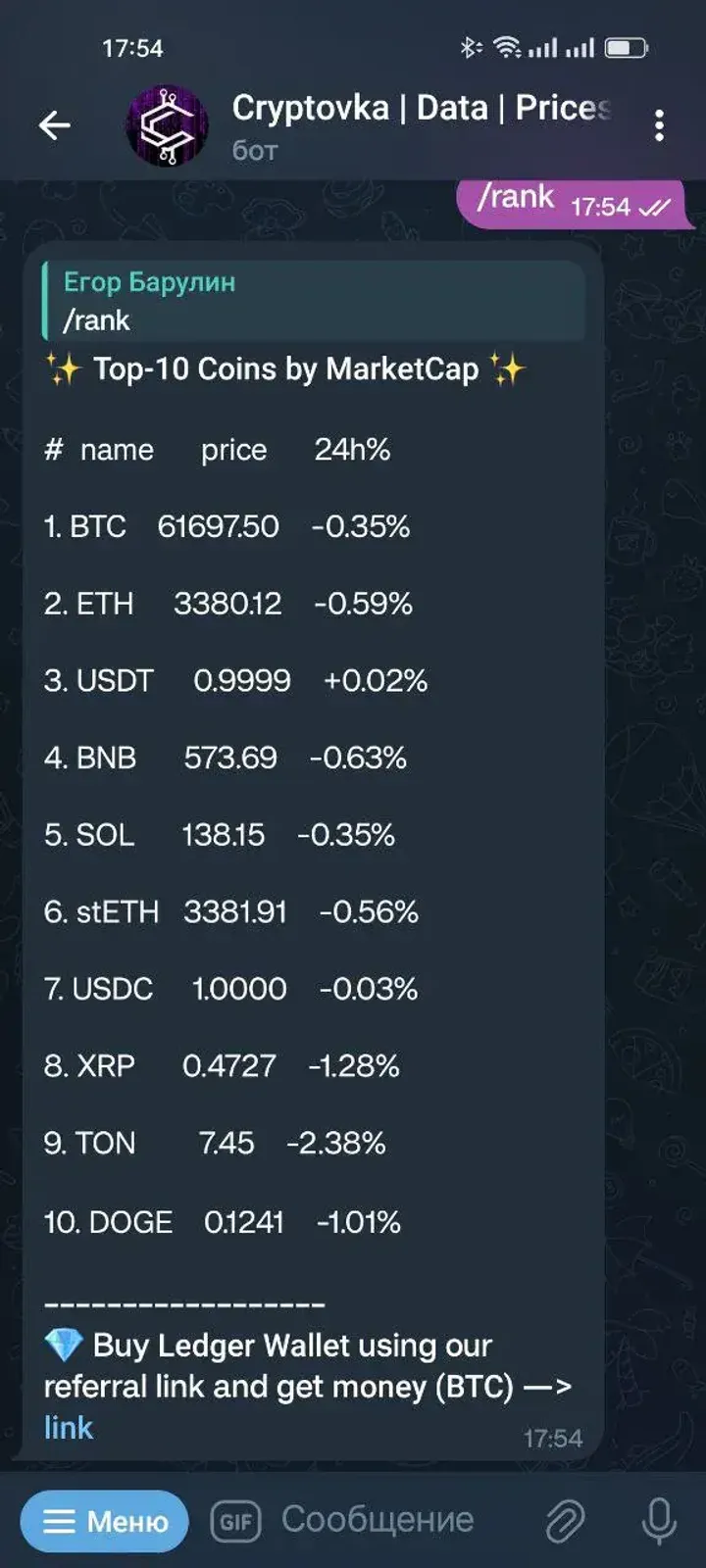
Task: Tap the quoted /rank reply from Егор Барулин
Action: (x=312, y=301)
